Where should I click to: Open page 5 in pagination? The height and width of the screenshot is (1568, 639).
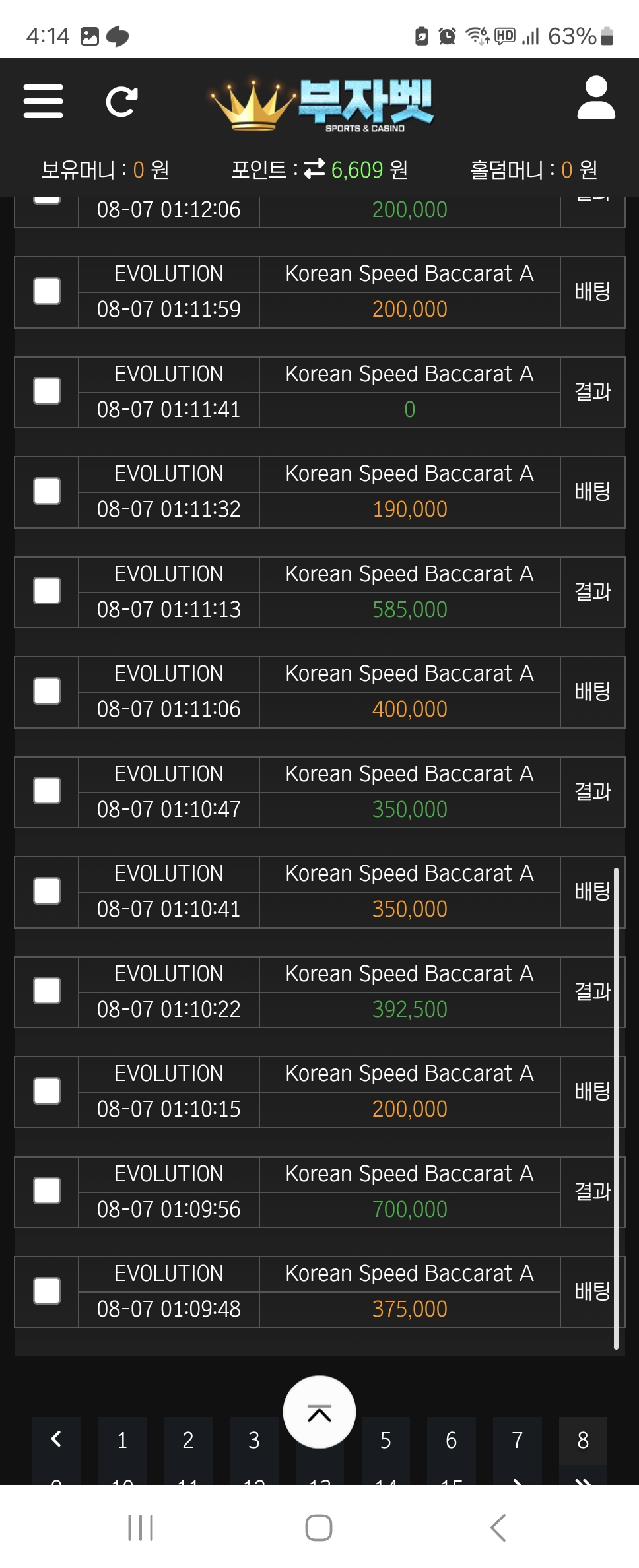click(386, 1440)
